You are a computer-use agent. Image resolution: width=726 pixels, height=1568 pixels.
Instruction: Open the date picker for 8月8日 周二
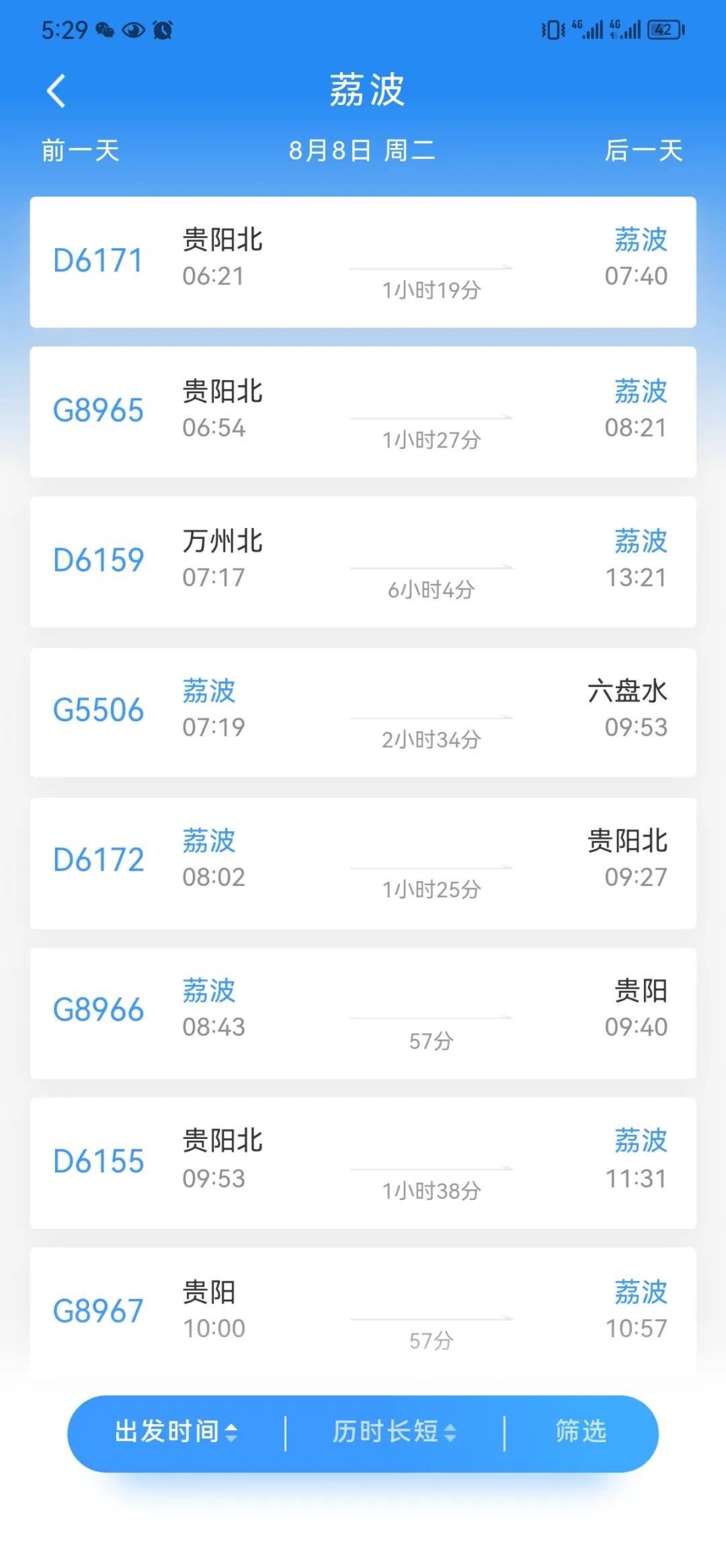[362, 151]
